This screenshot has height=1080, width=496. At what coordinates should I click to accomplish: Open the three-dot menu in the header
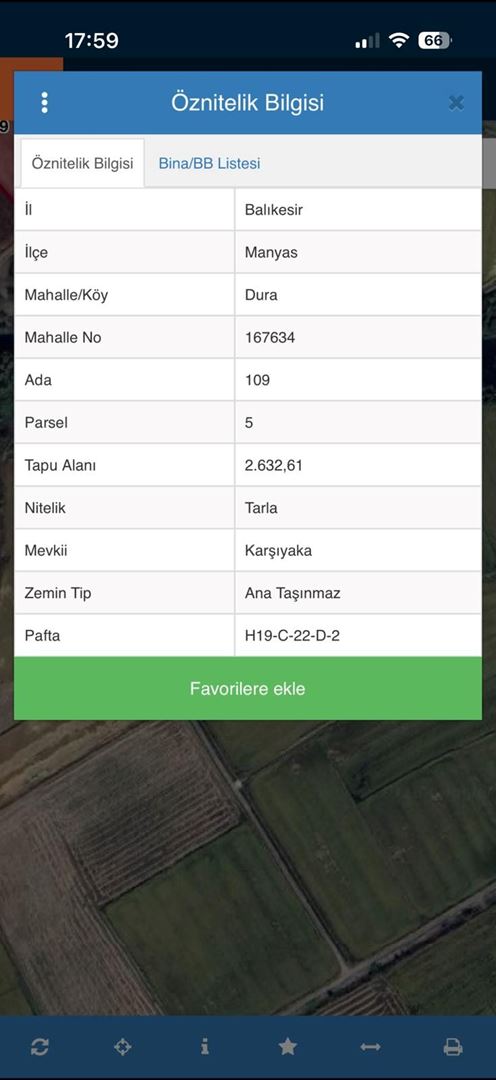pyautogui.click(x=44, y=103)
